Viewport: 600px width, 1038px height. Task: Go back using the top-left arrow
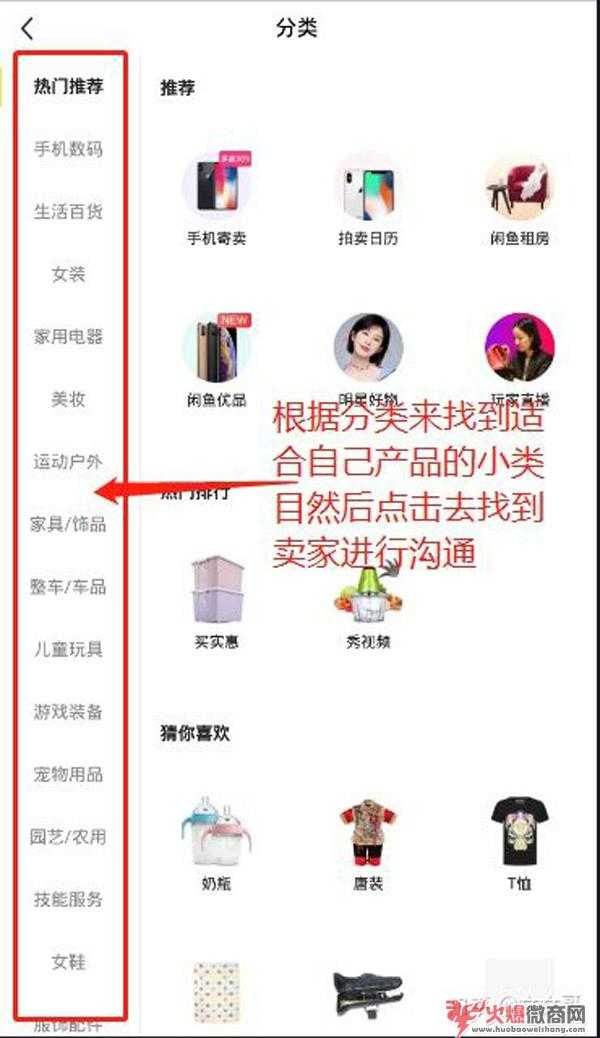click(27, 28)
